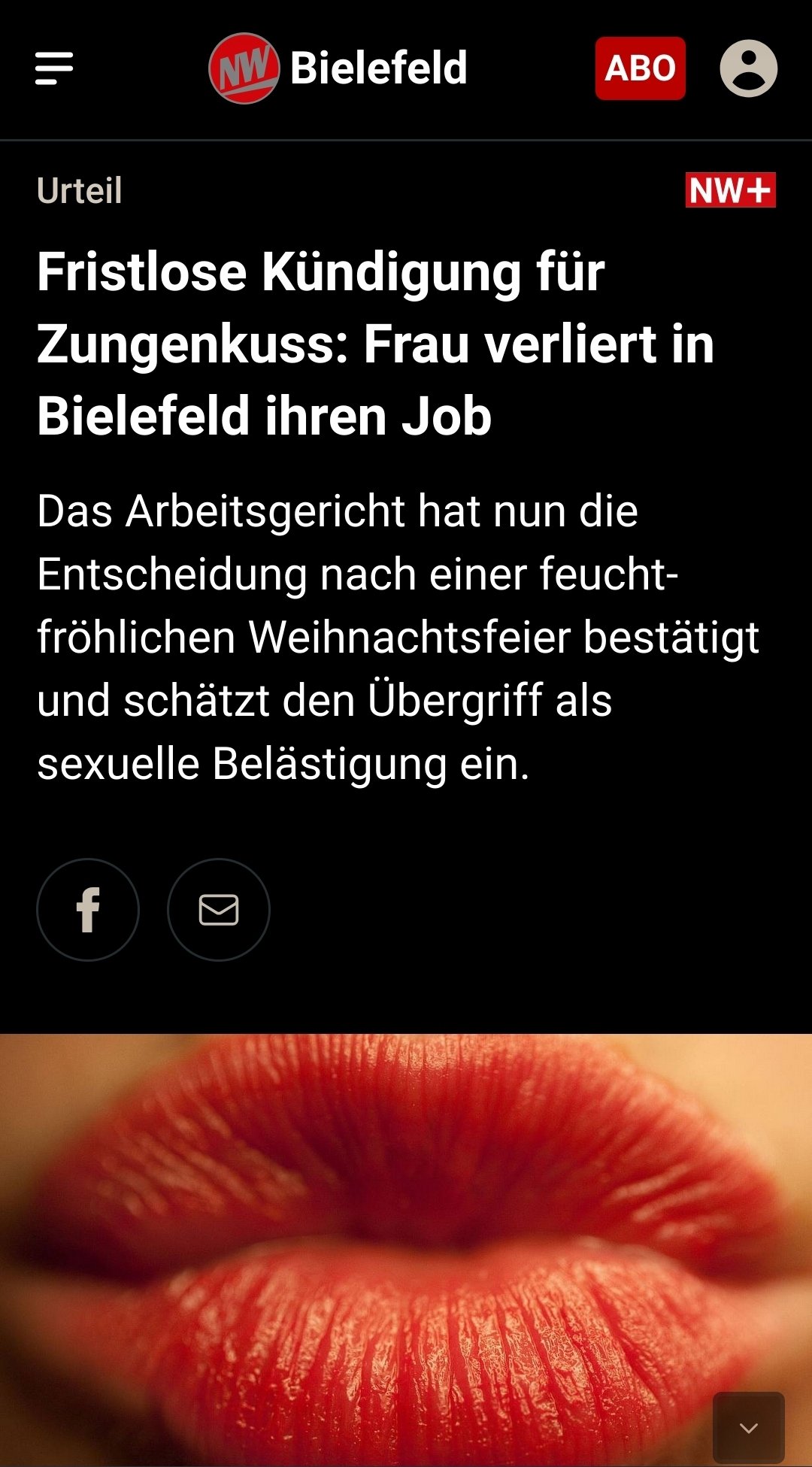Screen dimensions: 812x1467
Task: Tap the red ABO subscribe button
Action: point(640,68)
